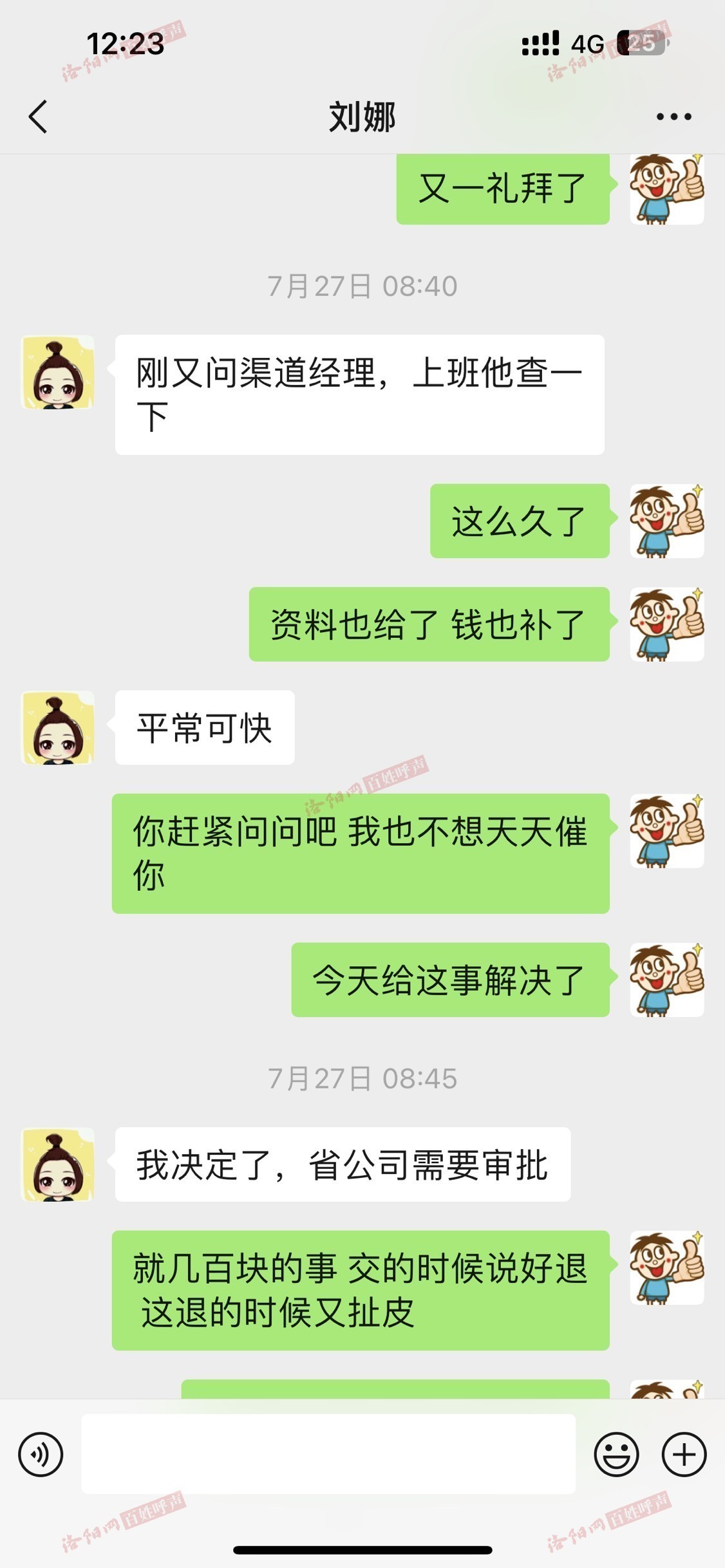
Task: Switch to voice message input
Action: [41, 1454]
